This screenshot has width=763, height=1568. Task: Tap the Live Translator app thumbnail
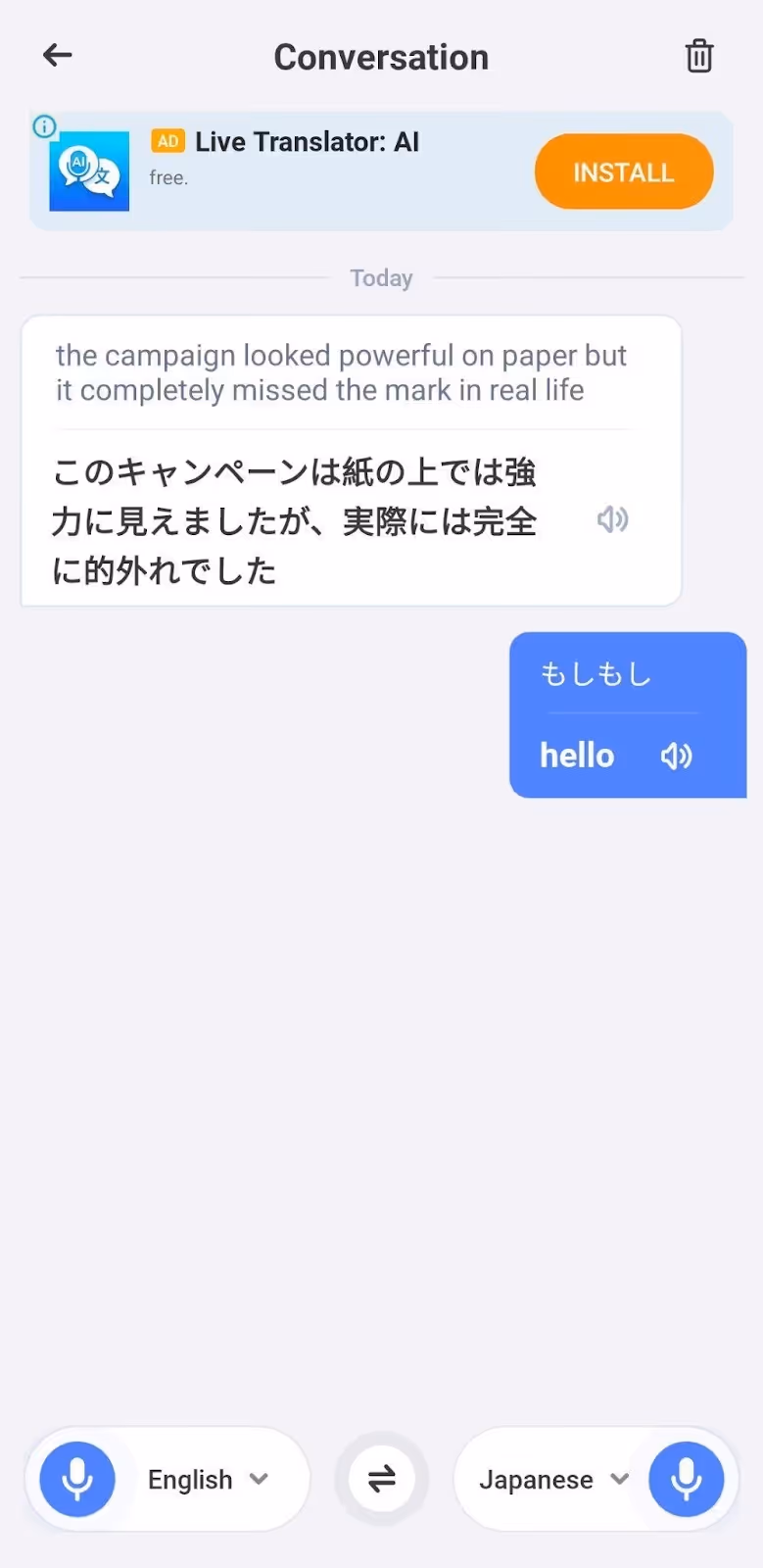[x=88, y=171]
